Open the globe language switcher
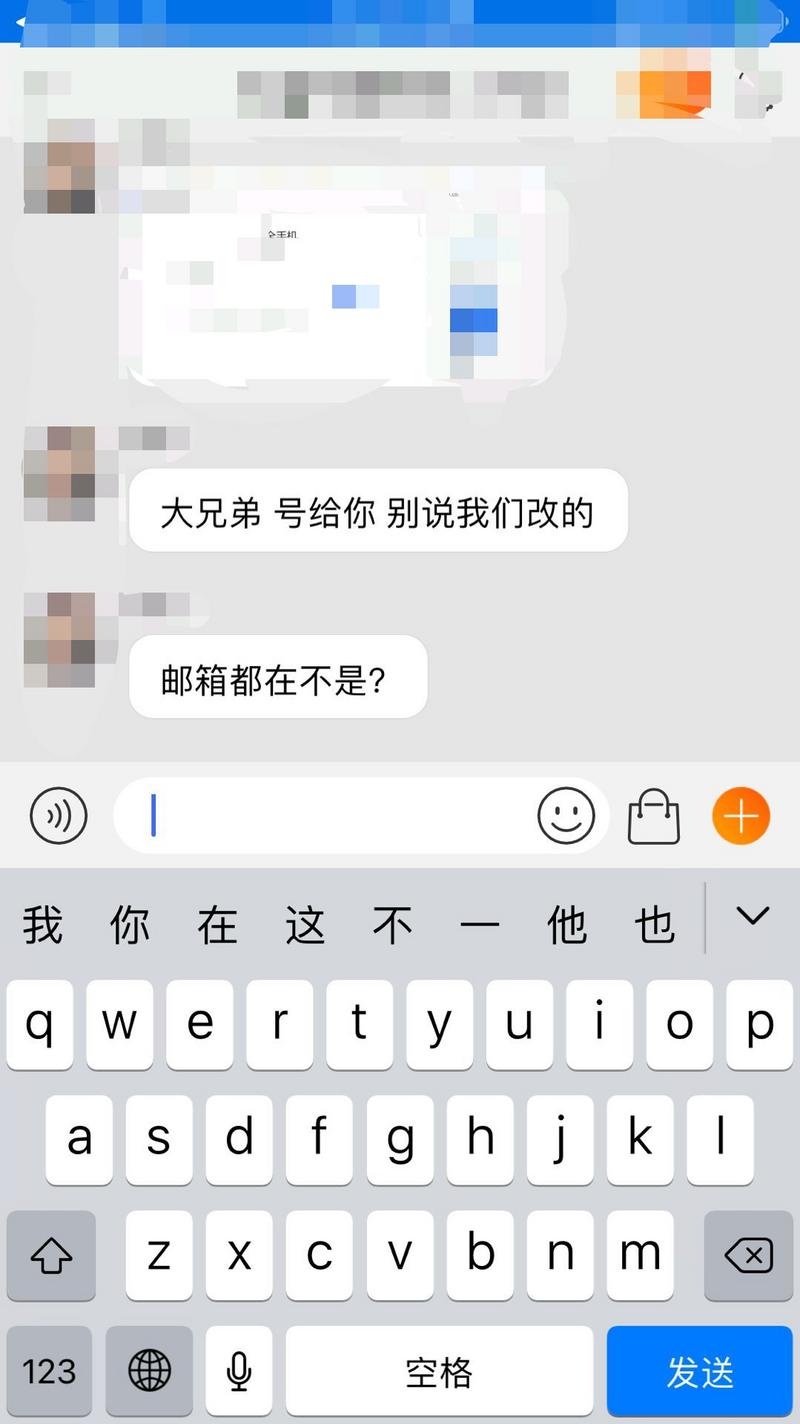The image size is (800, 1424). pos(149,1372)
